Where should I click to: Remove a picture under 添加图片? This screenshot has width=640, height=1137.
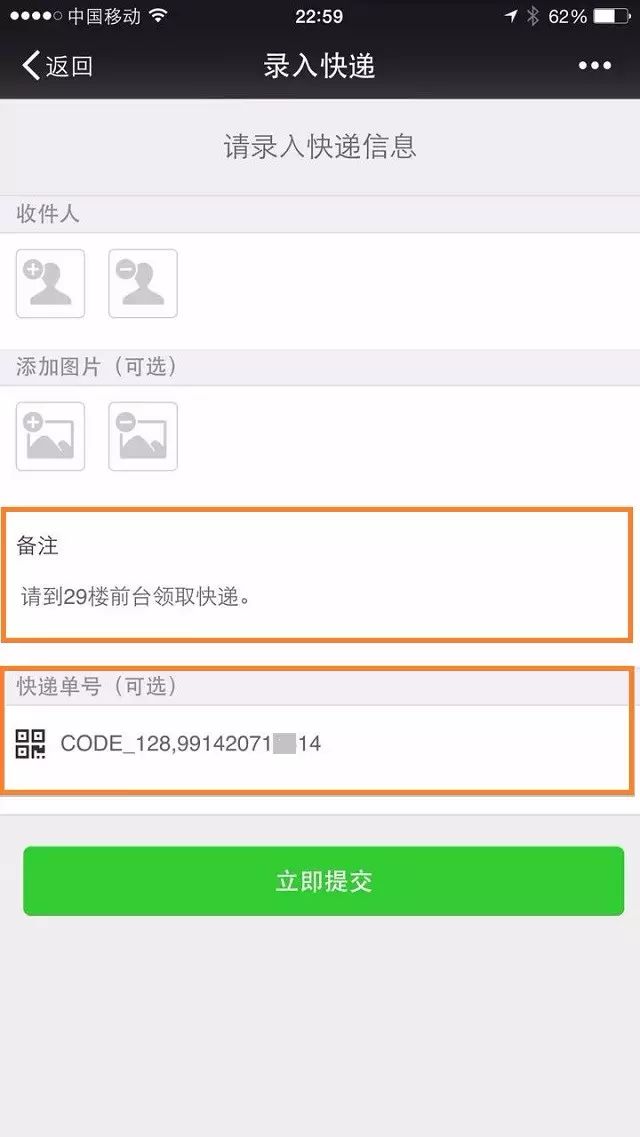point(143,437)
